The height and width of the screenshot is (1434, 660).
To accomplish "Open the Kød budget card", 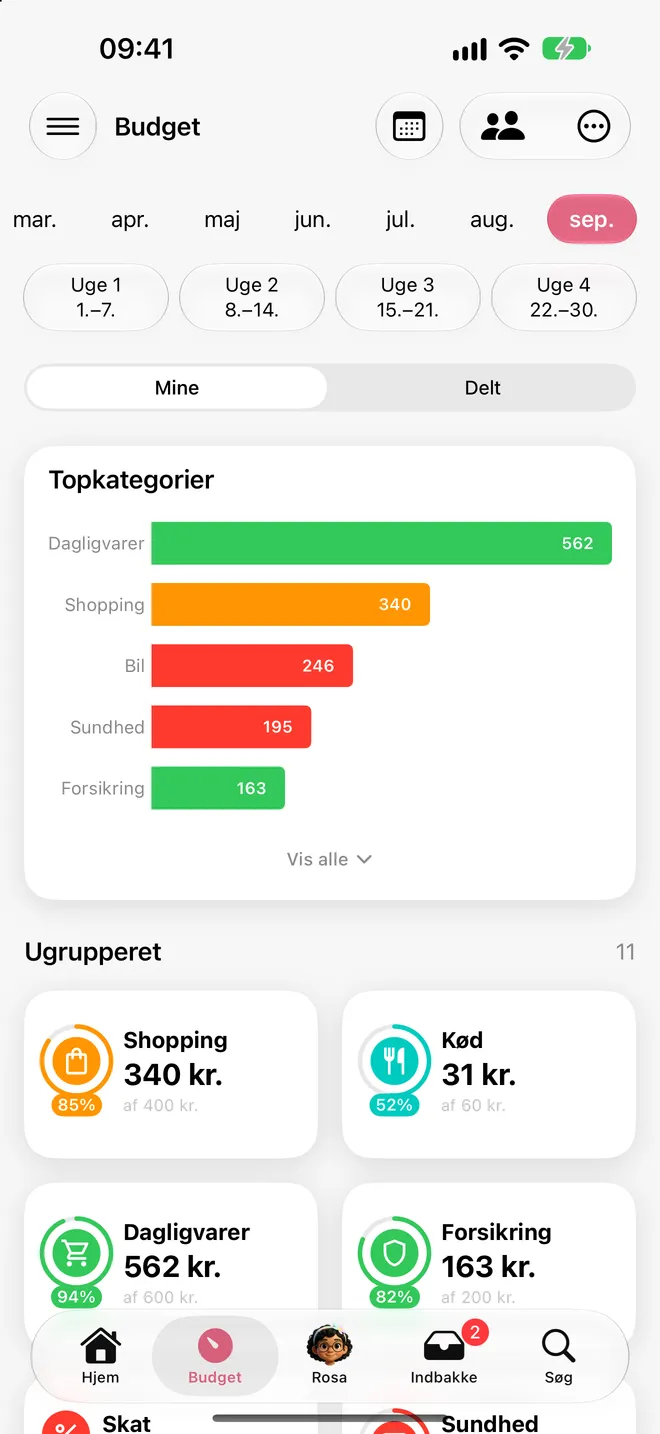I will pos(489,1074).
